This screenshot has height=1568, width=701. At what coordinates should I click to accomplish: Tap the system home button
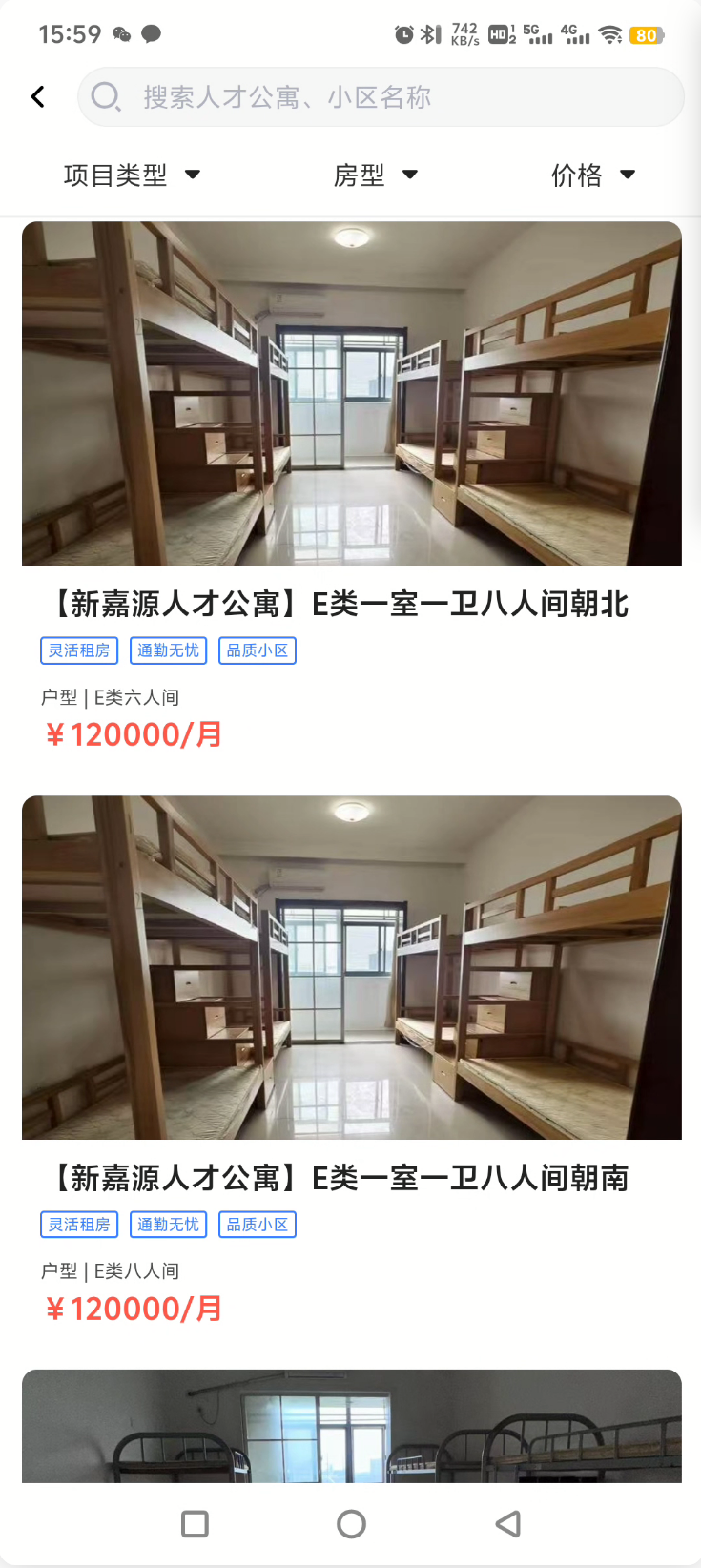point(351,1524)
